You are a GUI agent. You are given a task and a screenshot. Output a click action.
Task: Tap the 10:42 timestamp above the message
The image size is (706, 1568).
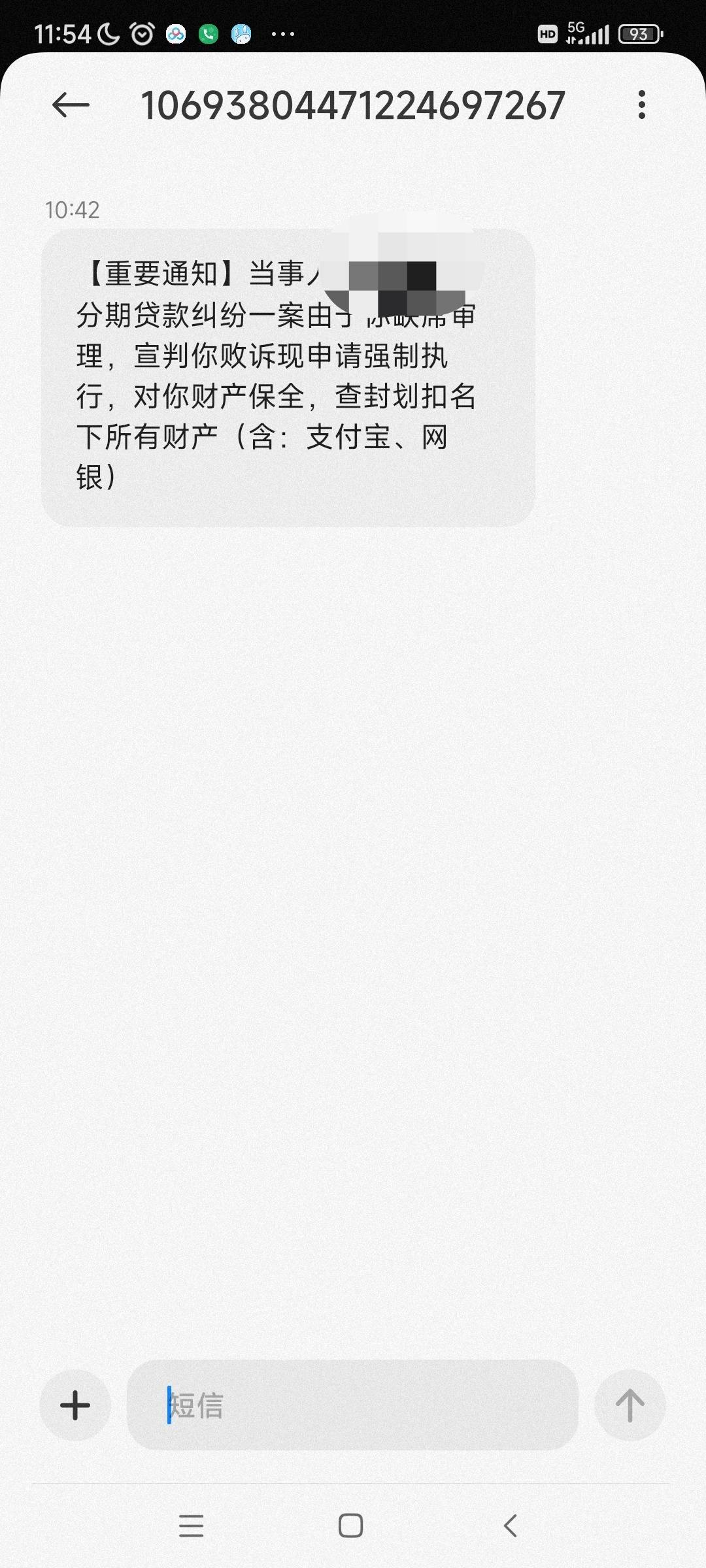[72, 210]
